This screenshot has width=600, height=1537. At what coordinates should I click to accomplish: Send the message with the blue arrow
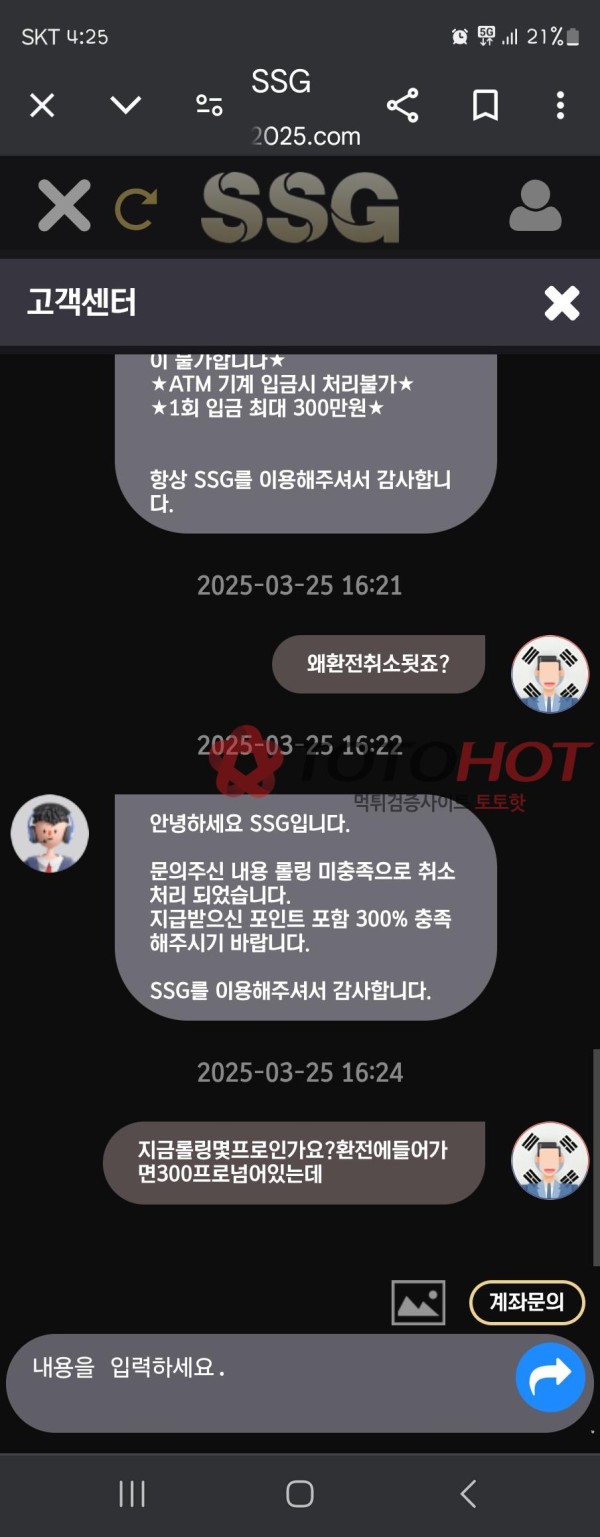pos(550,1378)
